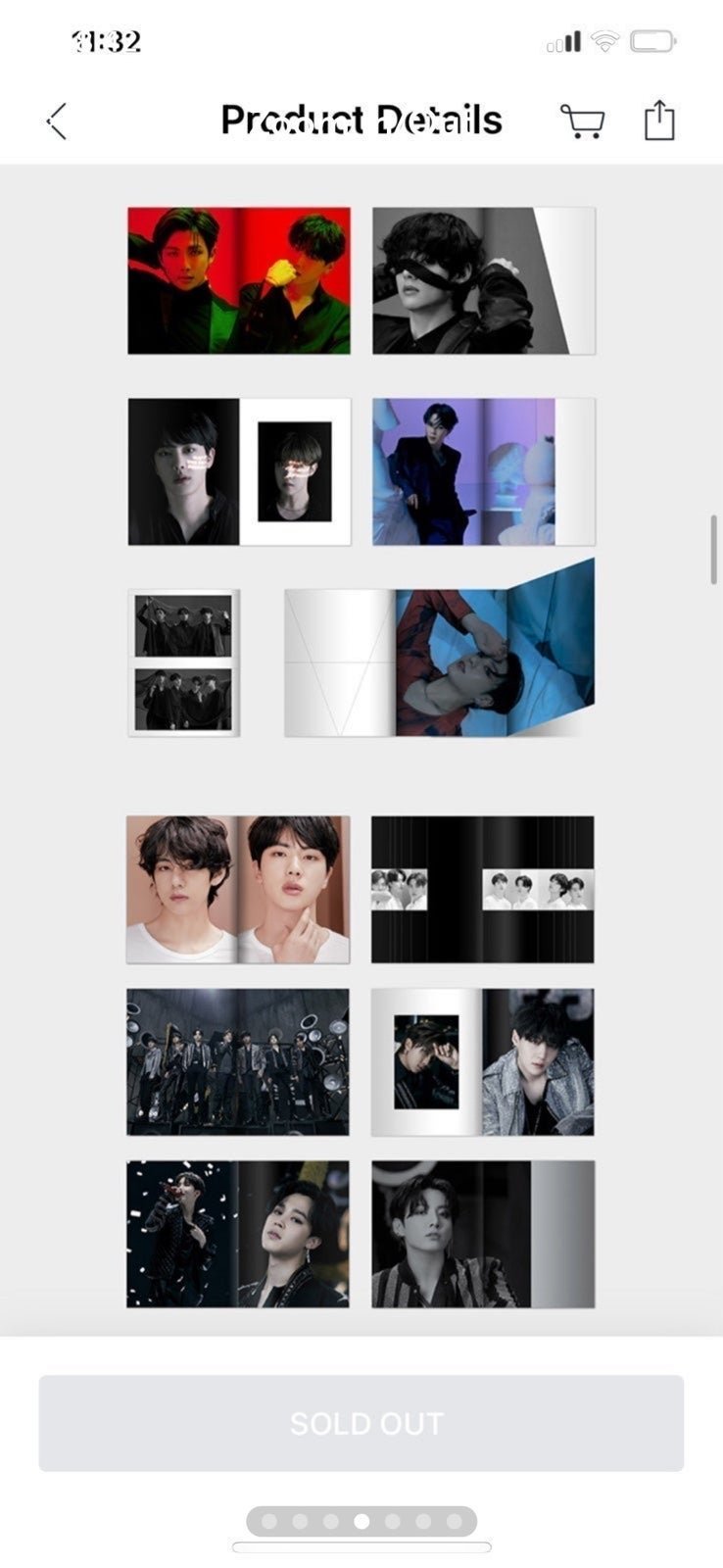Share this product

pyautogui.click(x=659, y=121)
